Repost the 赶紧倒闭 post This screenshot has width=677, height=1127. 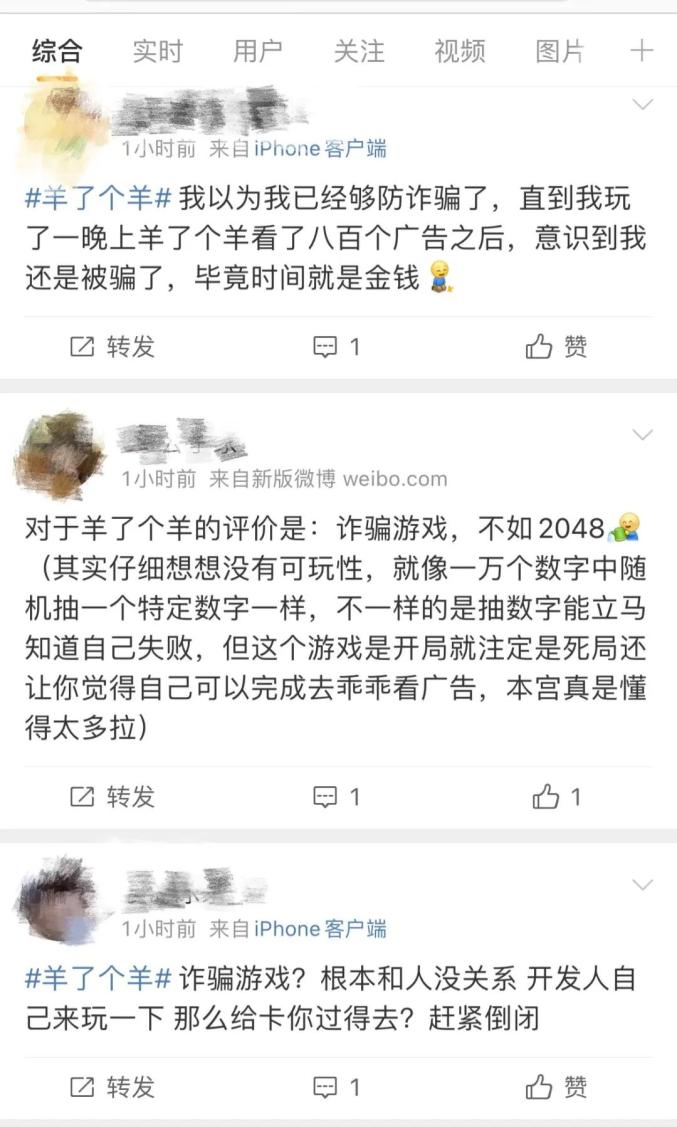point(112,1087)
